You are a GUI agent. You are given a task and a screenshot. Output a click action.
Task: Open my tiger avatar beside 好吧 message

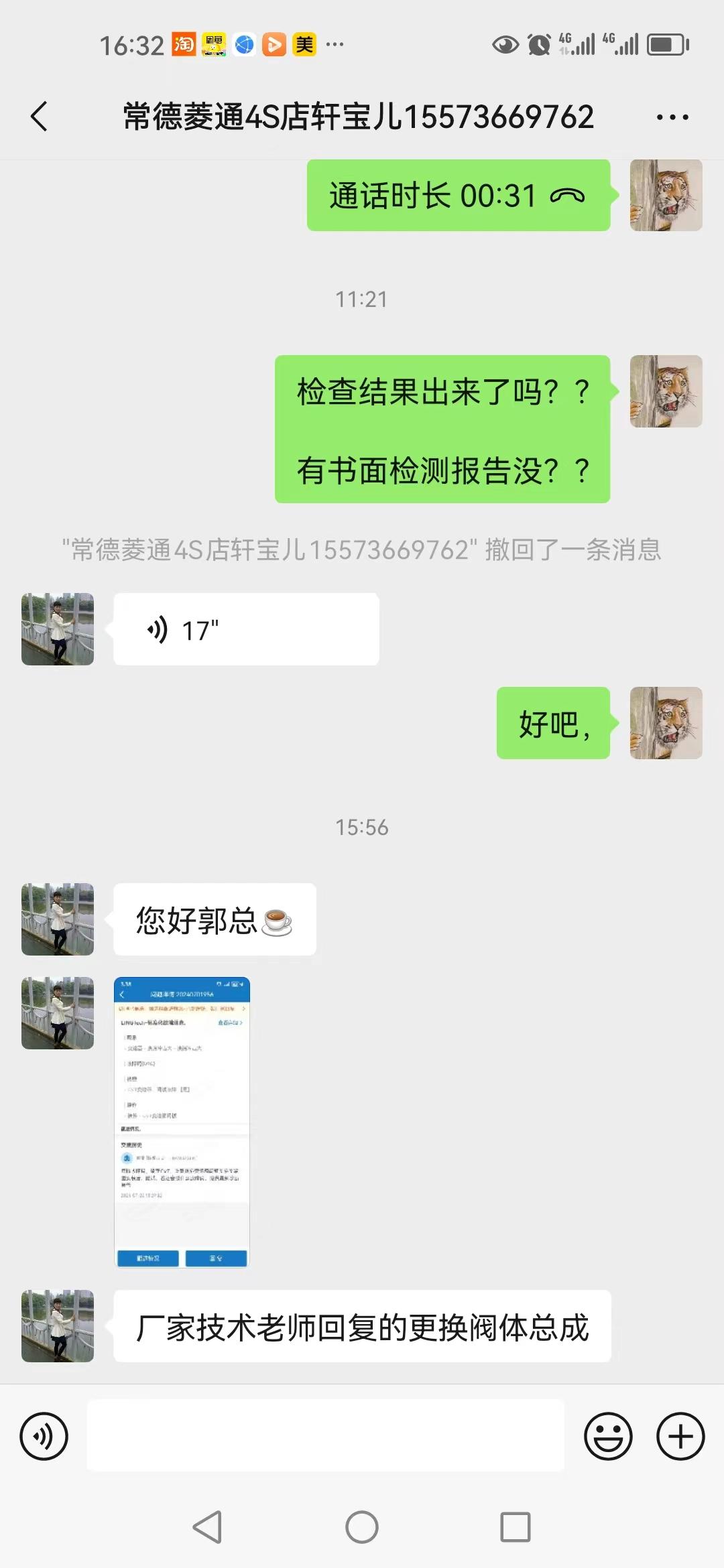666,722
